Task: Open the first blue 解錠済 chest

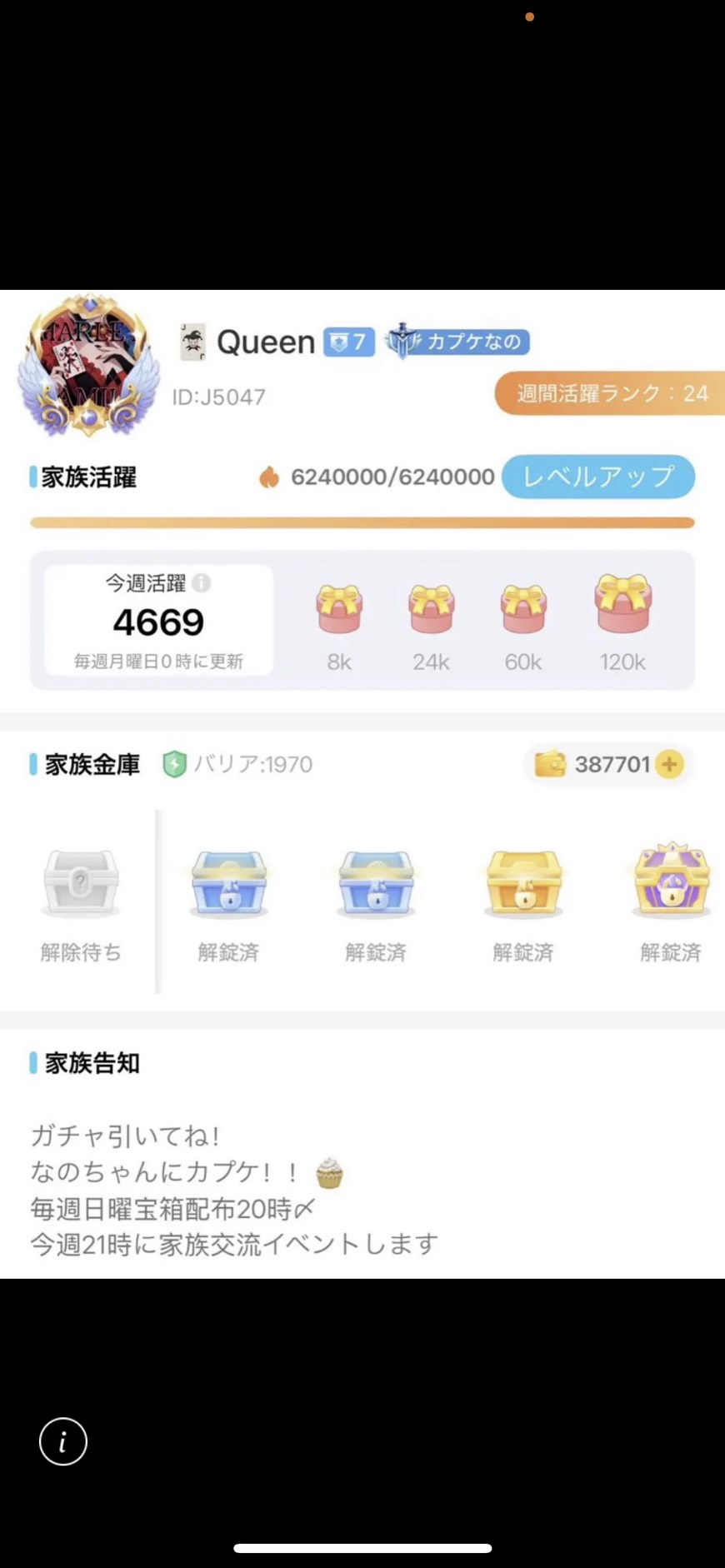Action: pos(228,884)
